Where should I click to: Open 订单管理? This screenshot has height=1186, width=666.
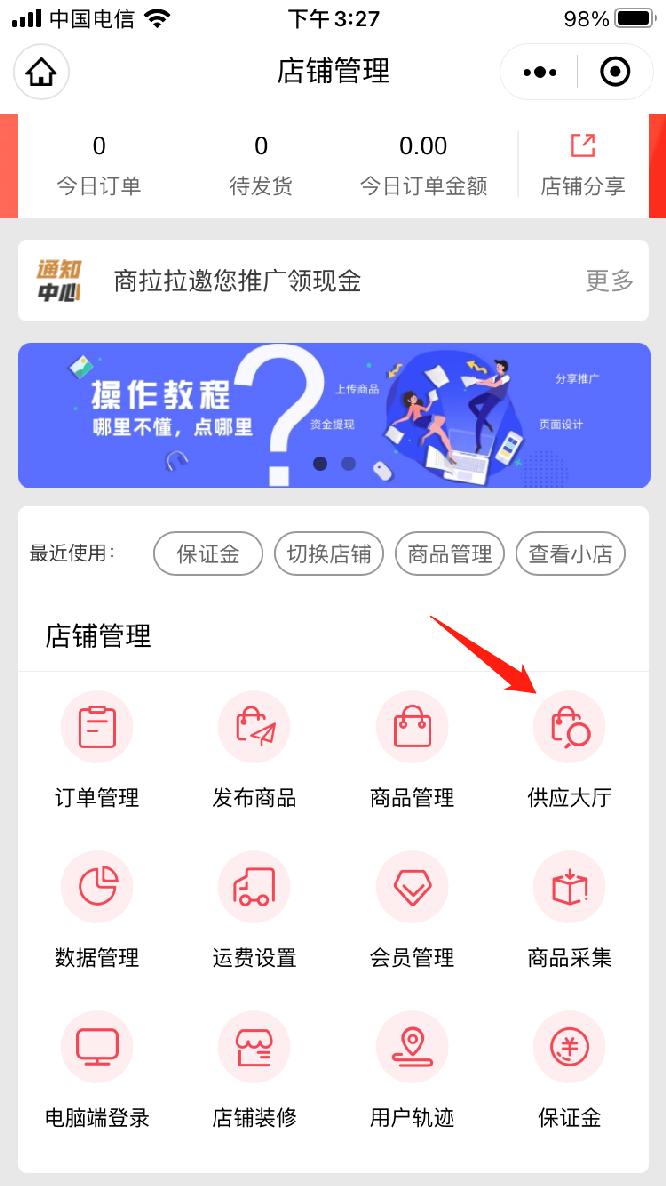click(97, 748)
